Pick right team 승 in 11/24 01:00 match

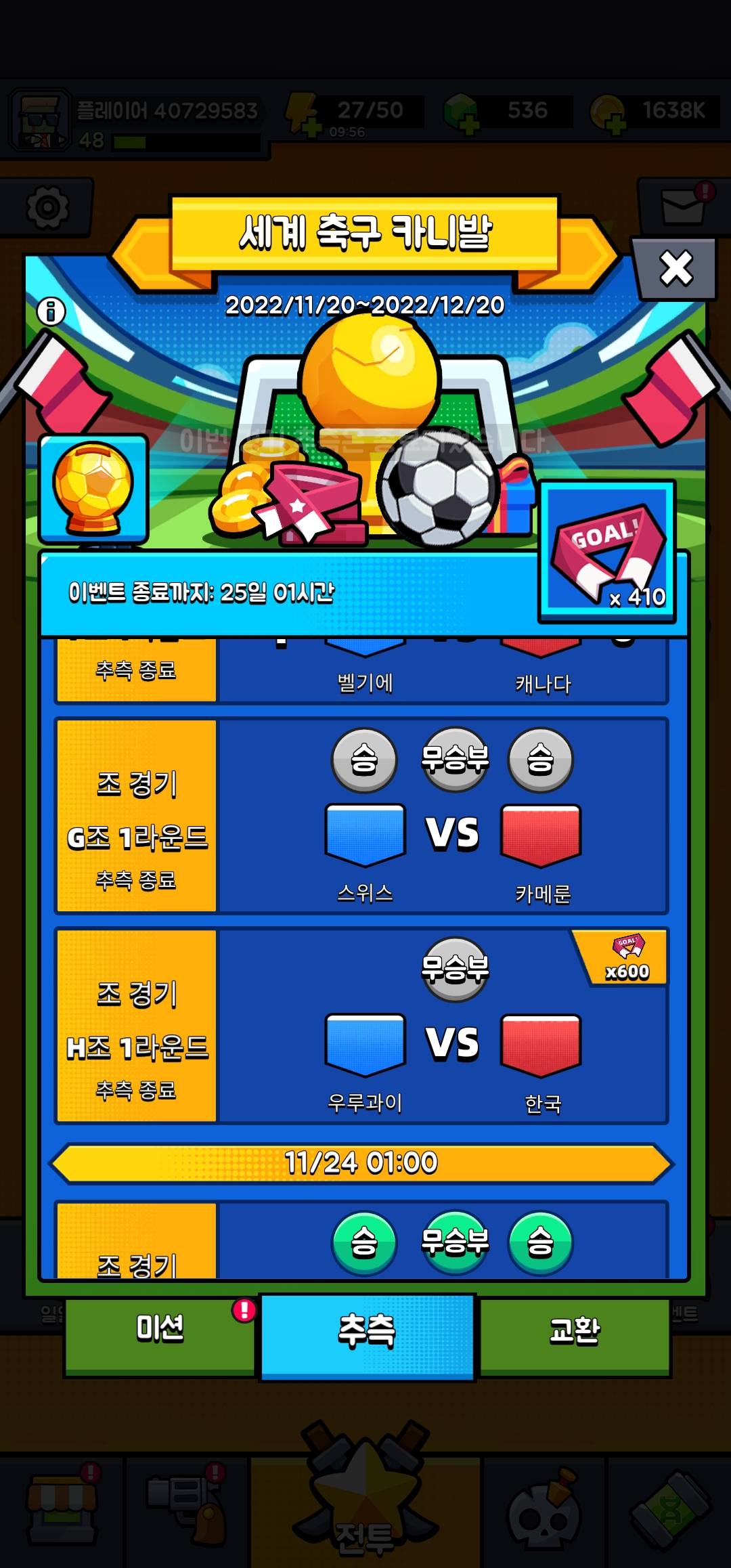click(x=540, y=1242)
